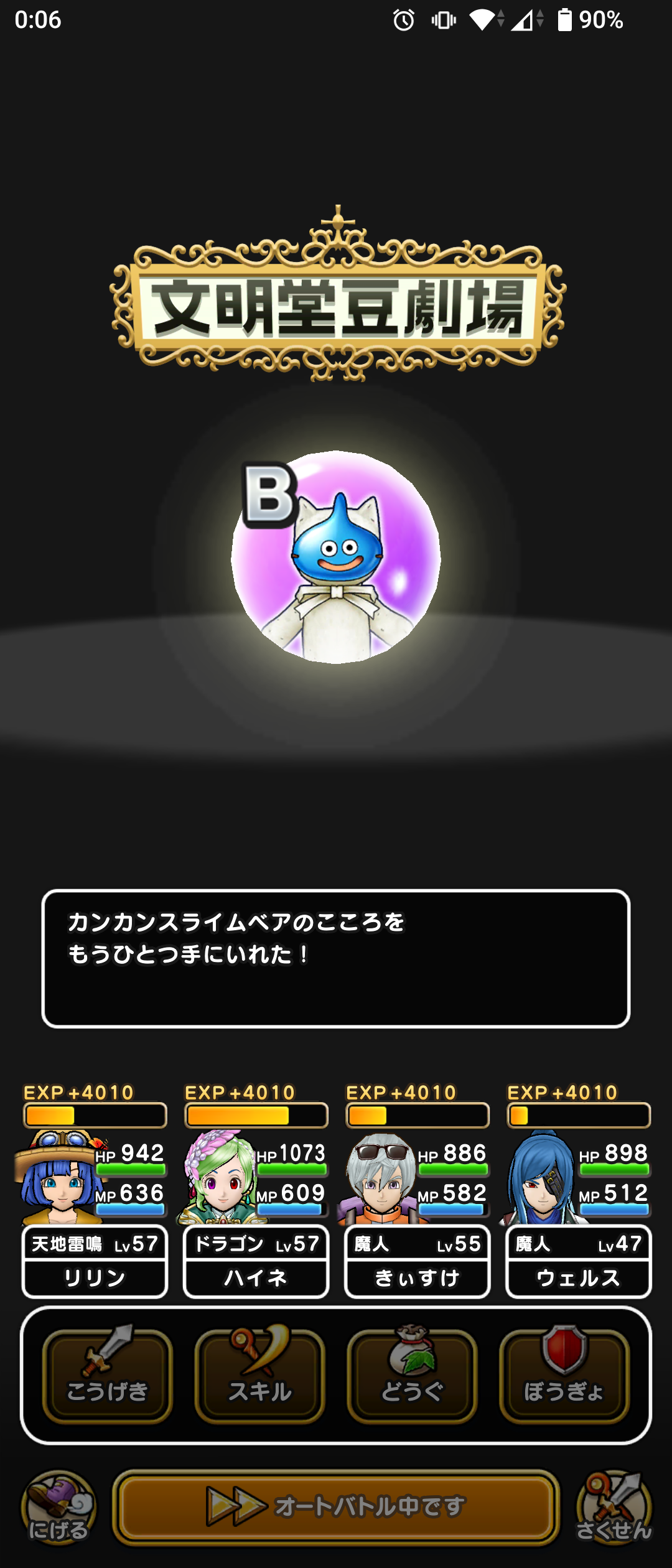Tap the にげる flee icon

(x=58, y=1507)
